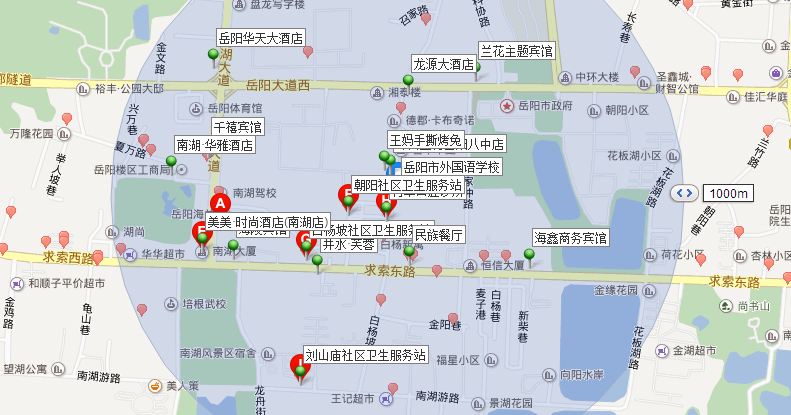This screenshot has height=415, width=791.
Task: Tap the 美美时尚酒店(南湖店) label
Action: 266,222
